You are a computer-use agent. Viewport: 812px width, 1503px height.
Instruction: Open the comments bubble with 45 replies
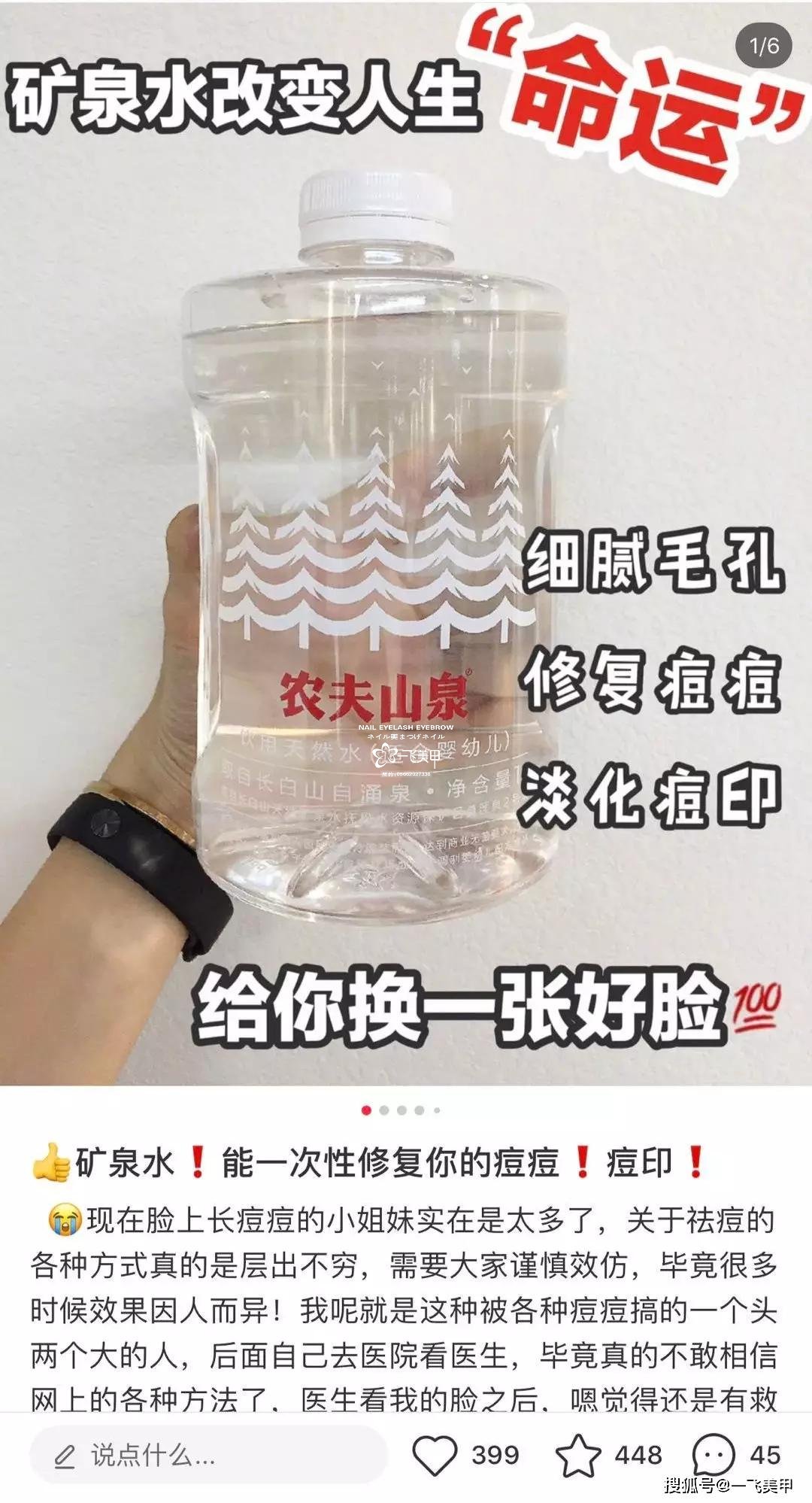713,1455
